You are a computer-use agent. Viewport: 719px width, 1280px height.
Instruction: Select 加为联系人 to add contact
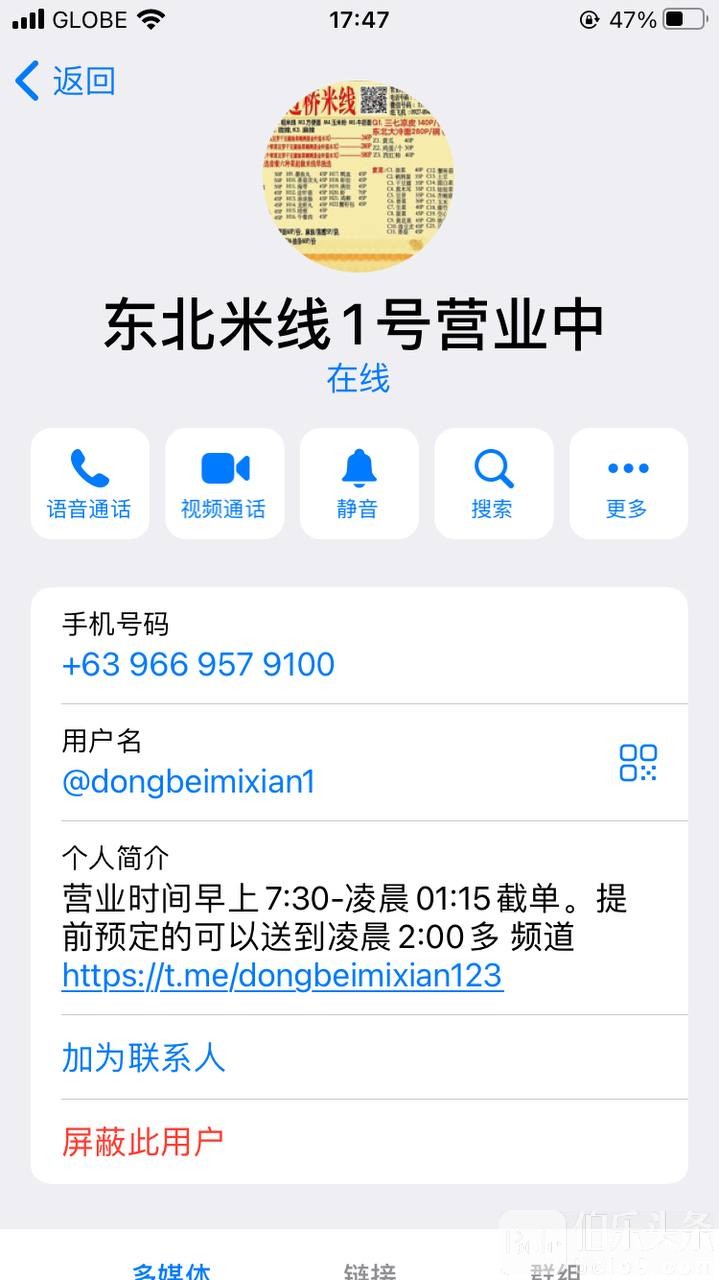pyautogui.click(x=144, y=1058)
